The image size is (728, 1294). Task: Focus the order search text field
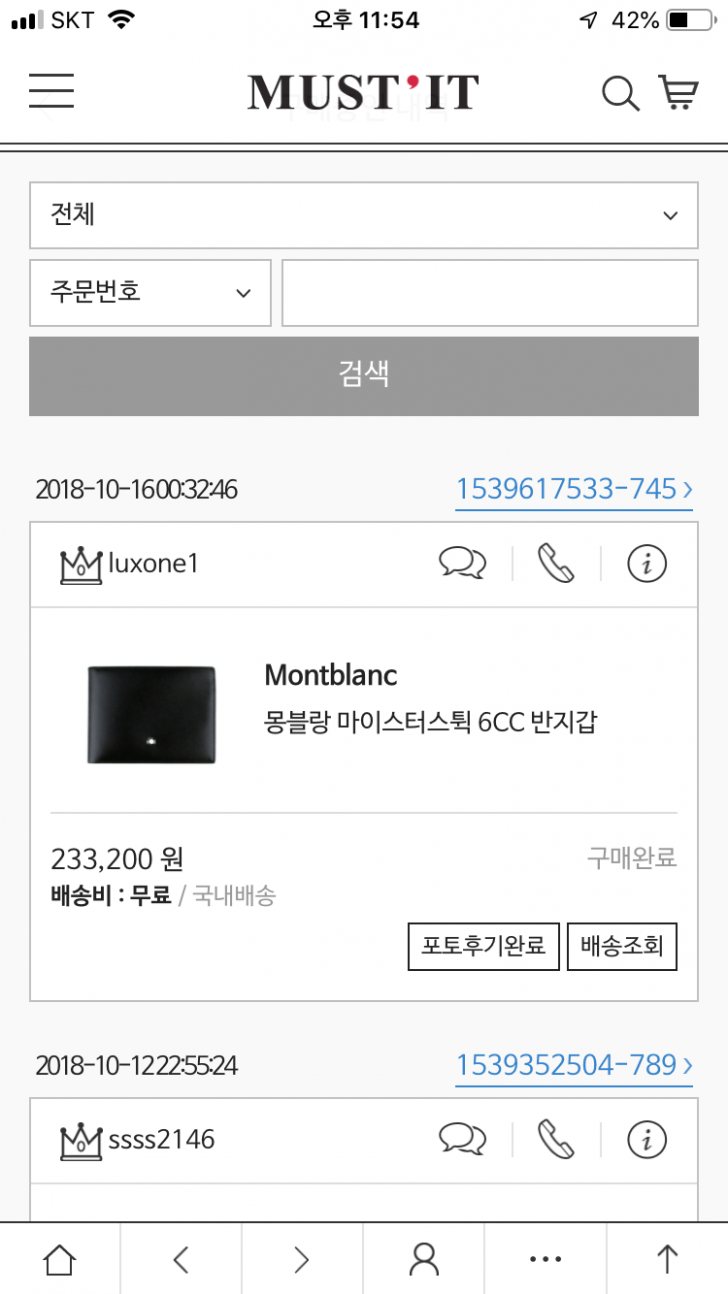pyautogui.click(x=489, y=293)
